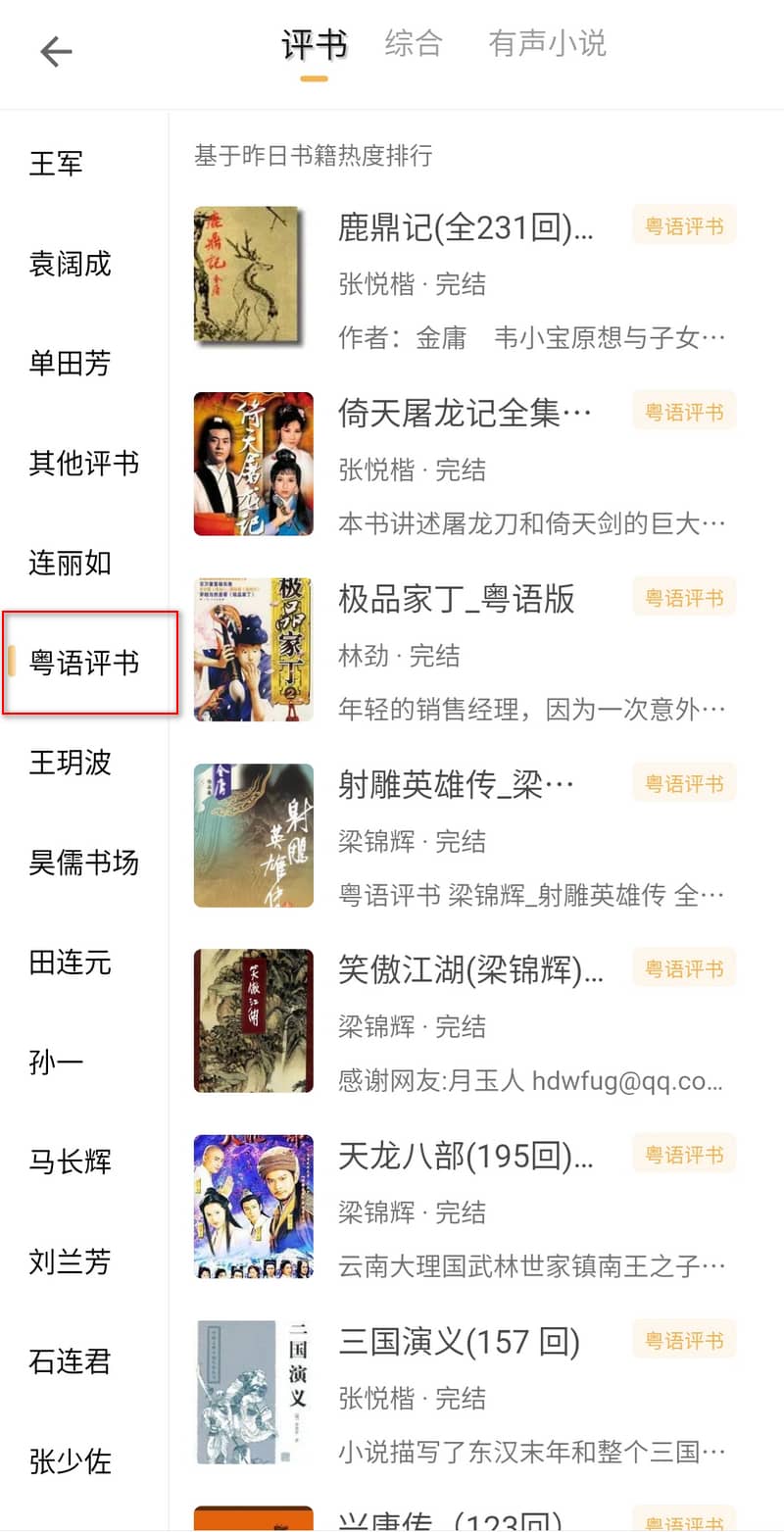Switch to the 综合 tab
This screenshot has height=1532, width=784.
tap(415, 43)
